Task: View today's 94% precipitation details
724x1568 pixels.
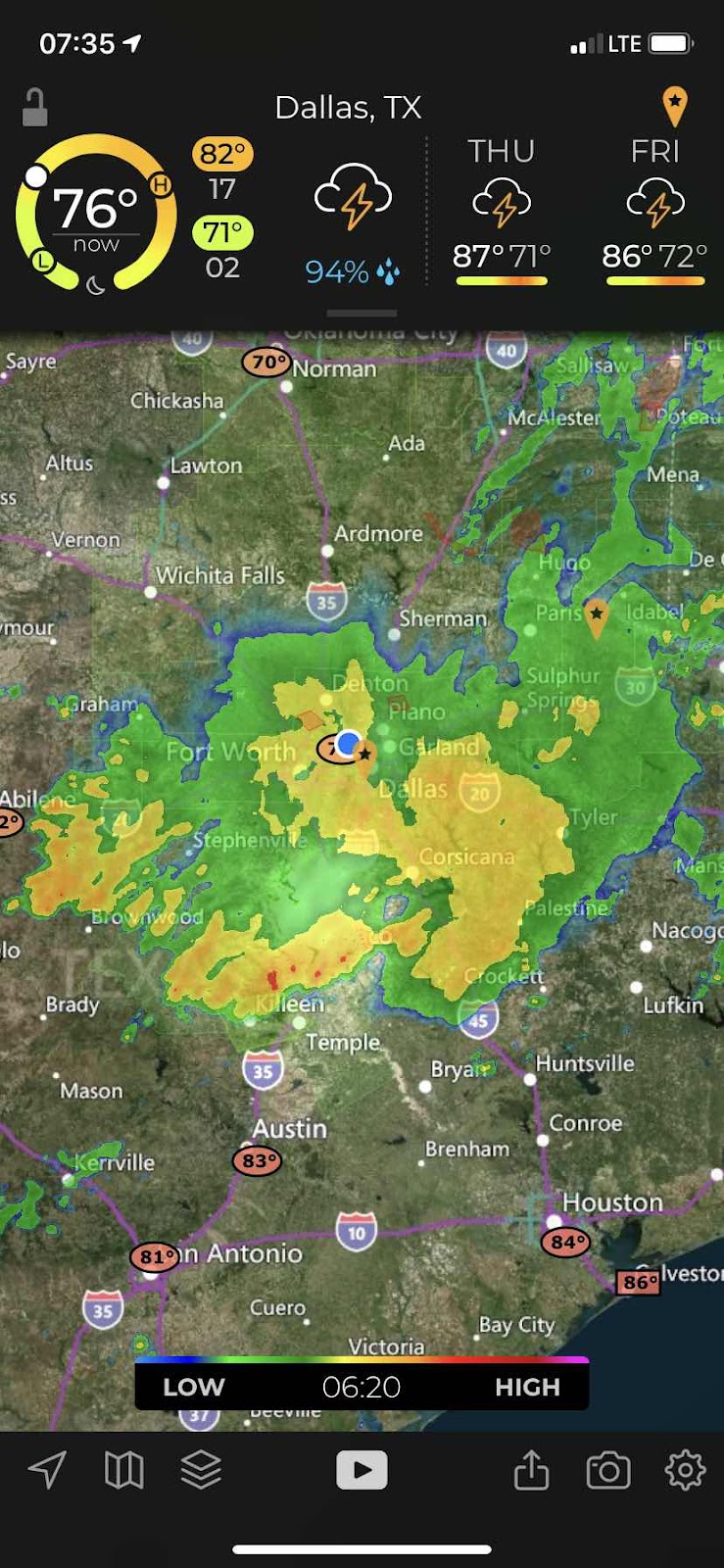Action: (352, 270)
